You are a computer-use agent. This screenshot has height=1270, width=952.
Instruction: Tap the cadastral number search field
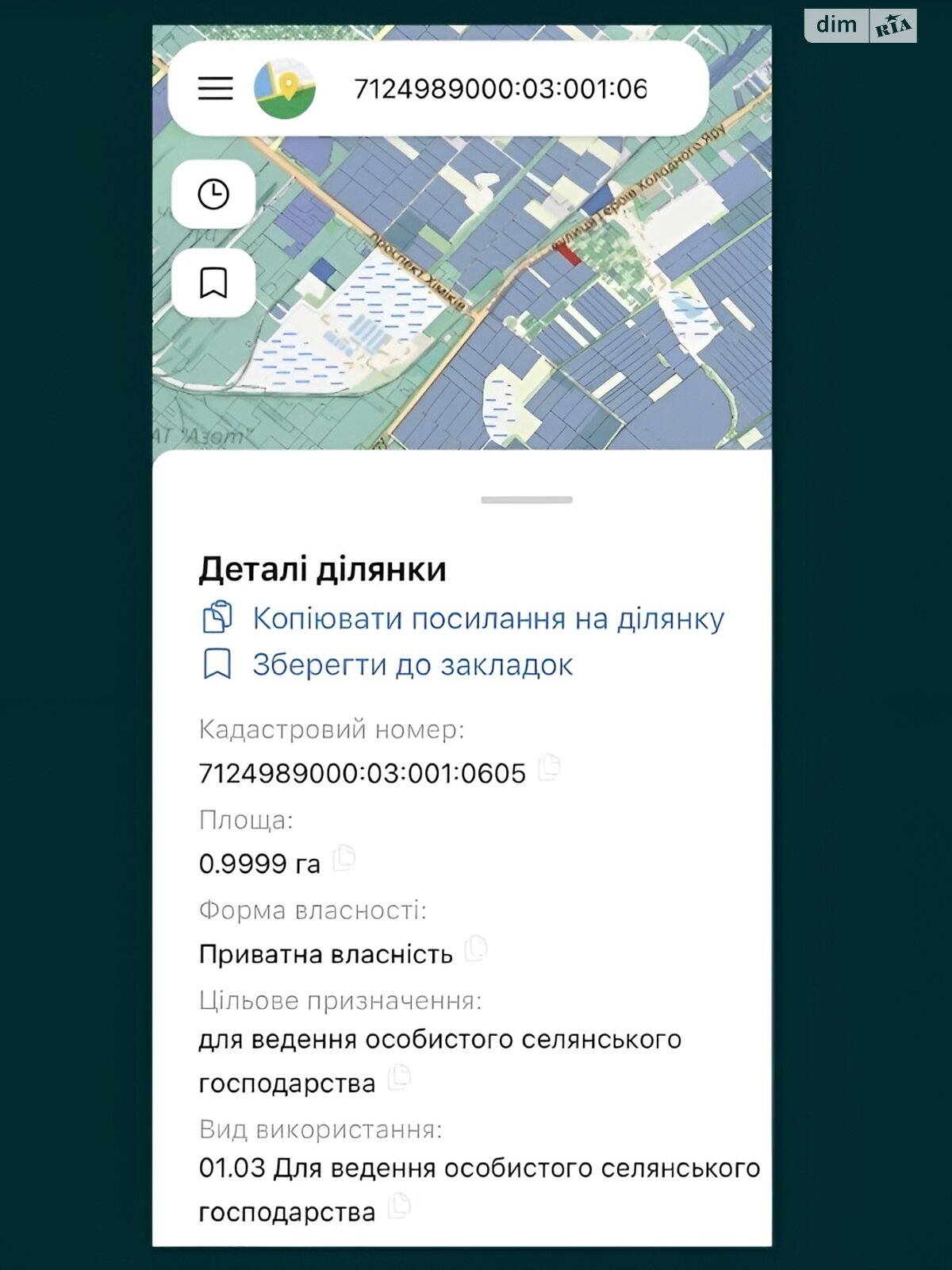pos(500,89)
